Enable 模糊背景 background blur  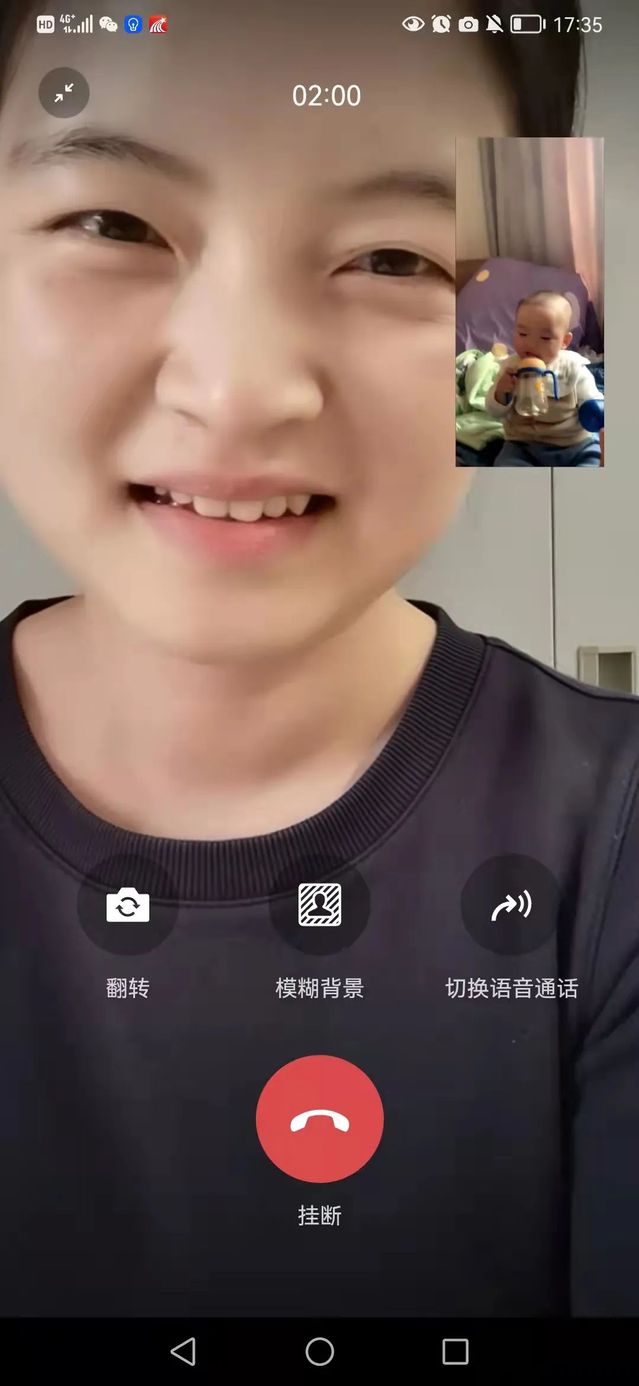click(x=320, y=905)
